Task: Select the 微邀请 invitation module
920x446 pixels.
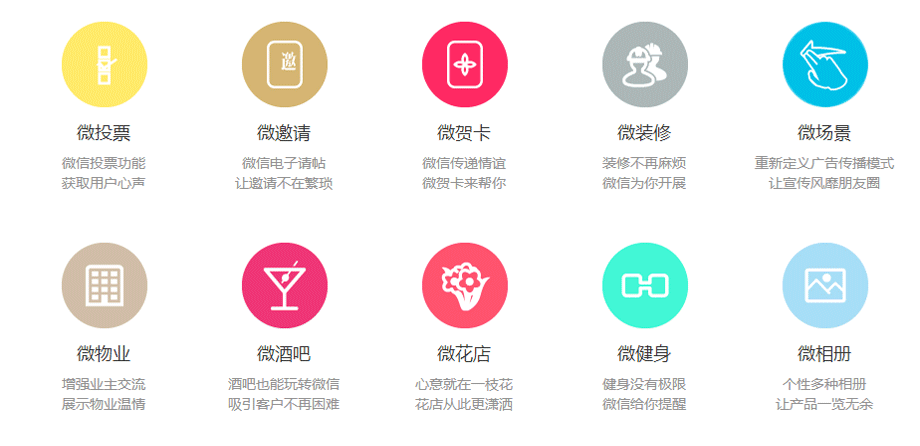Action: 284,65
